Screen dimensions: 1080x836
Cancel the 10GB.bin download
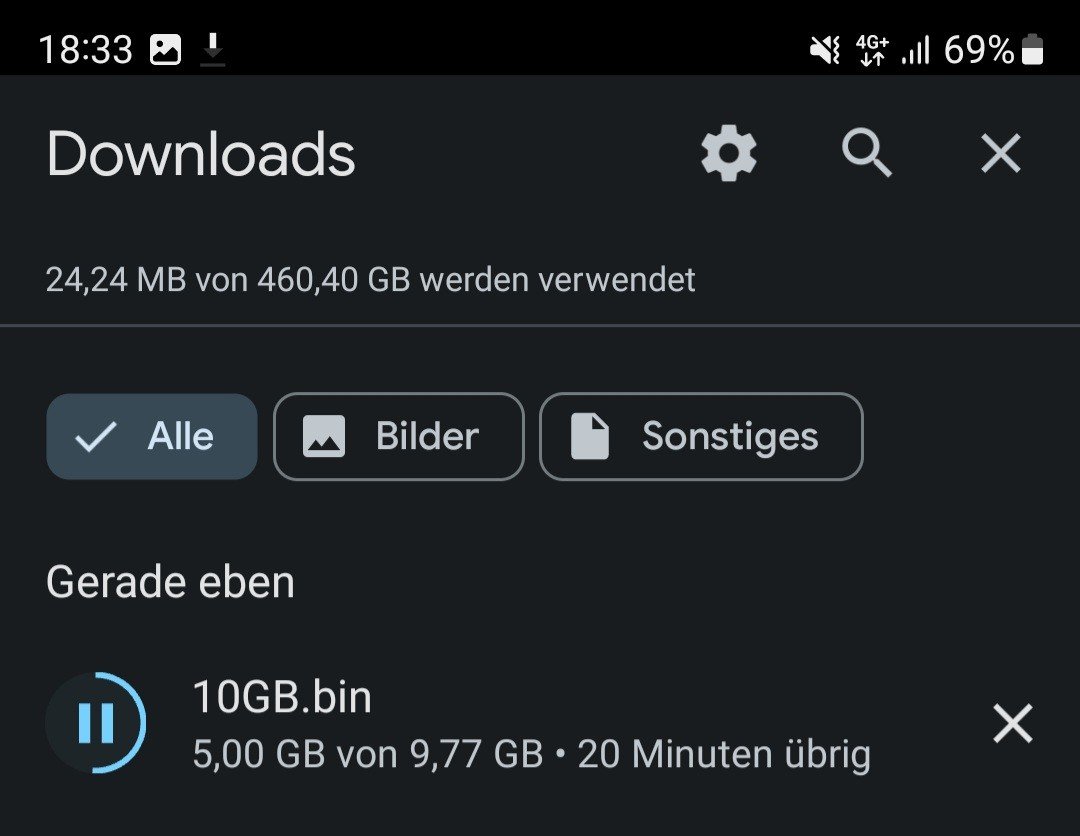tap(1012, 723)
